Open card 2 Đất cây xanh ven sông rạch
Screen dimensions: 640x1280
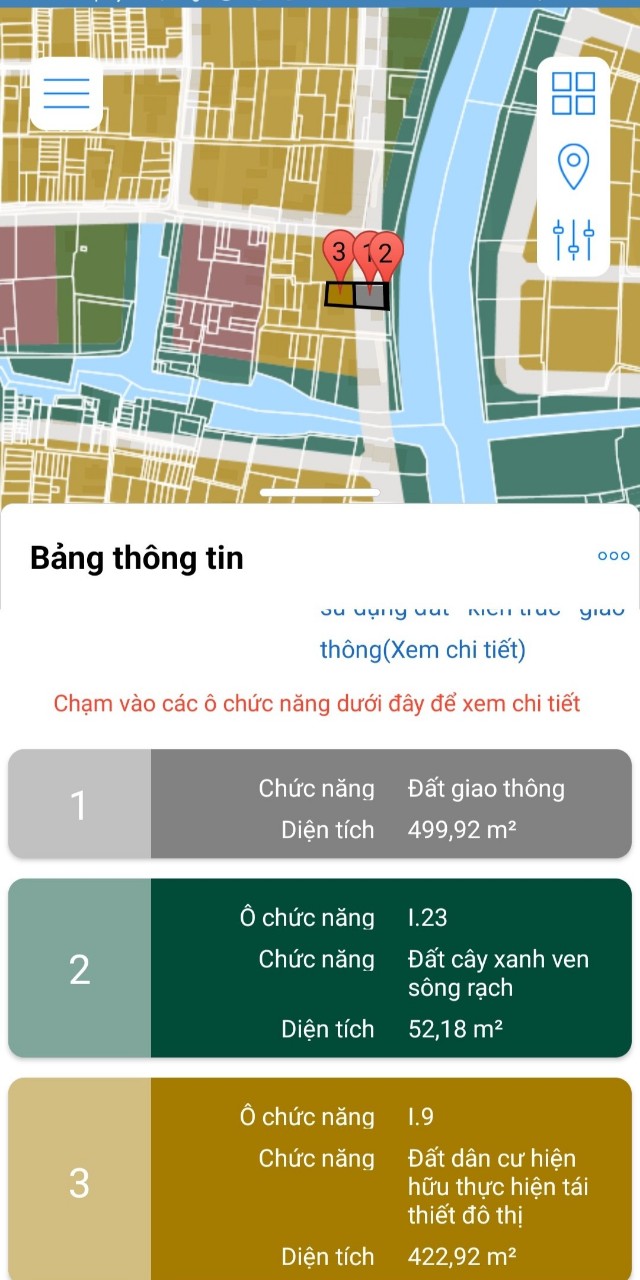[x=320, y=968]
